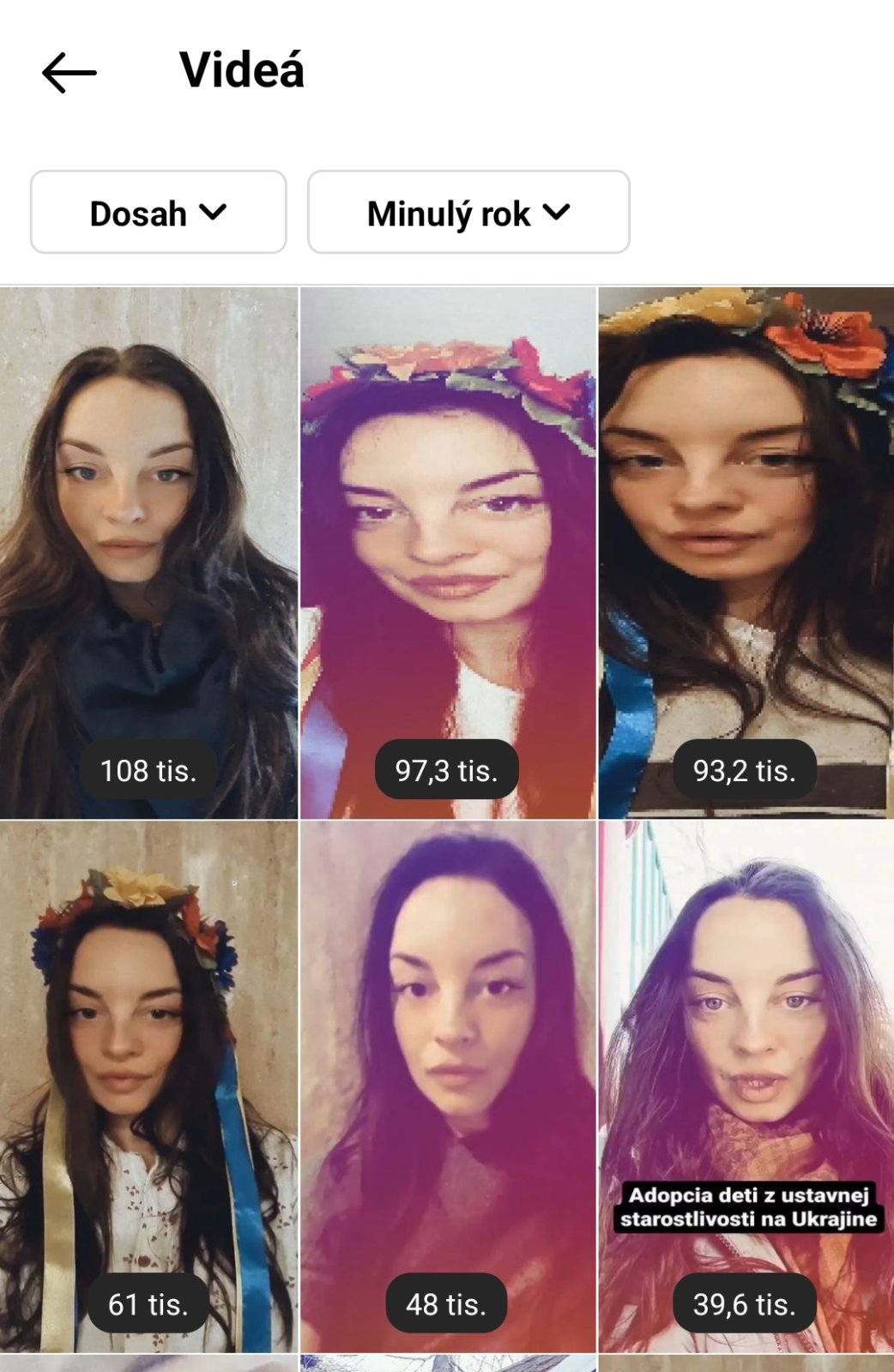Open the Dosah metric dropdown
894x1372 pixels.
tap(159, 213)
